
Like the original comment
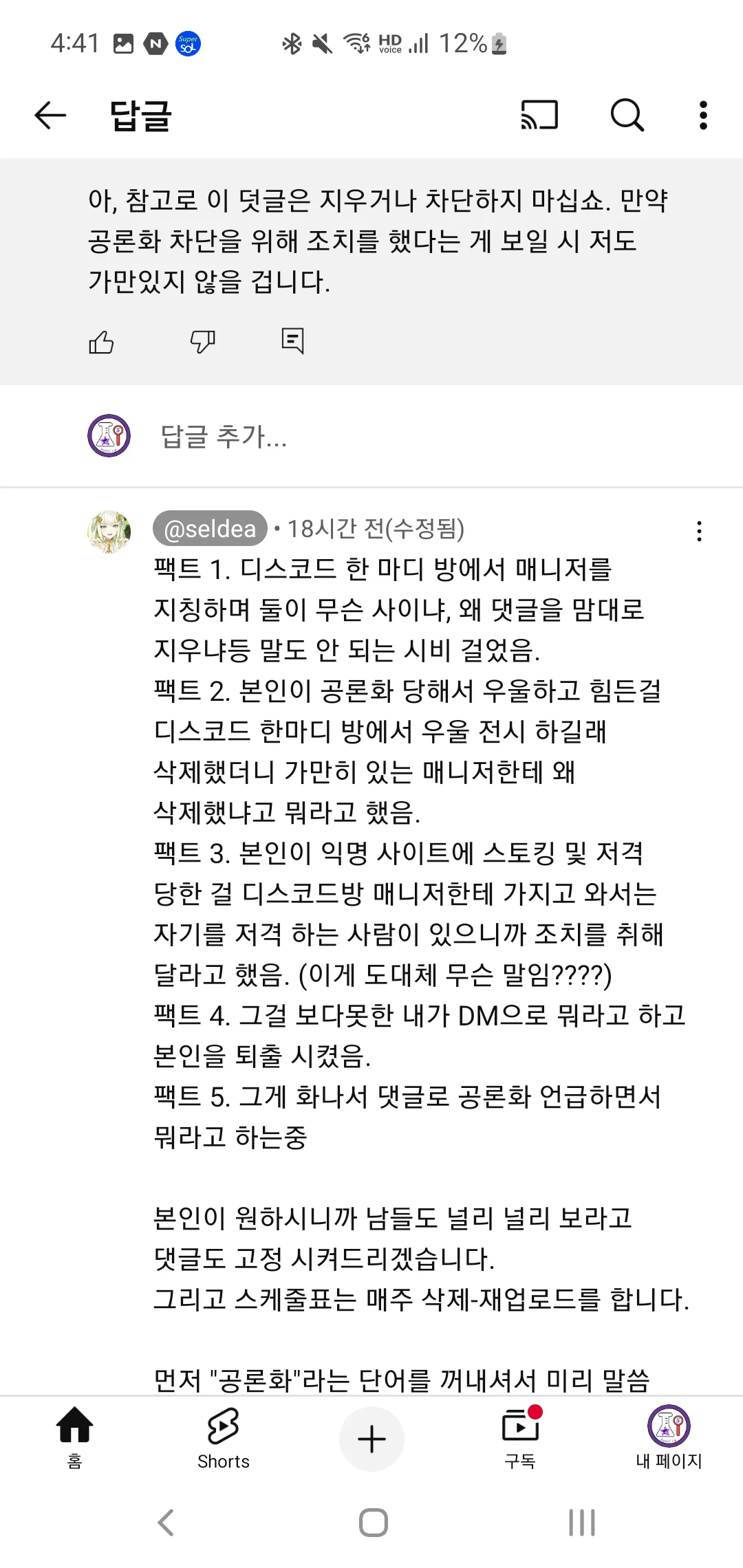click(x=101, y=342)
